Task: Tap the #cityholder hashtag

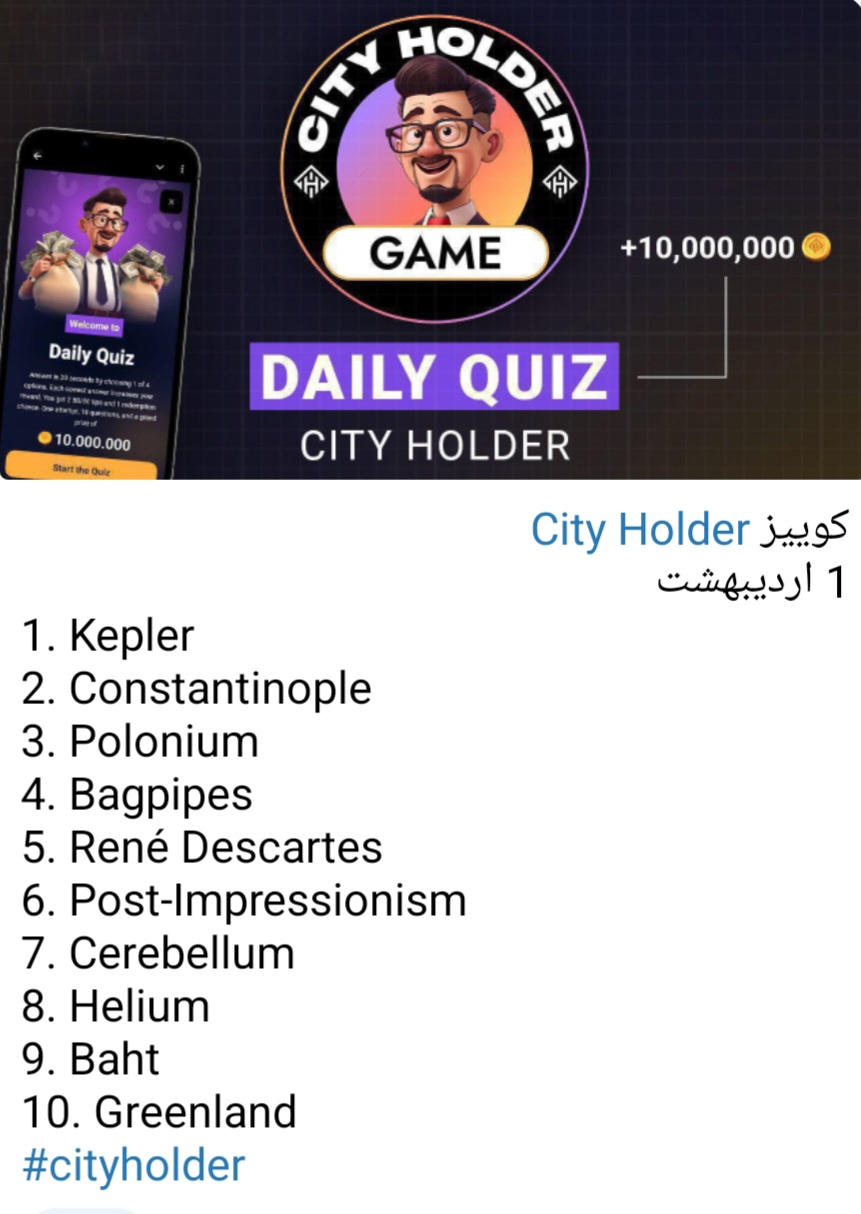Action: tap(133, 1165)
